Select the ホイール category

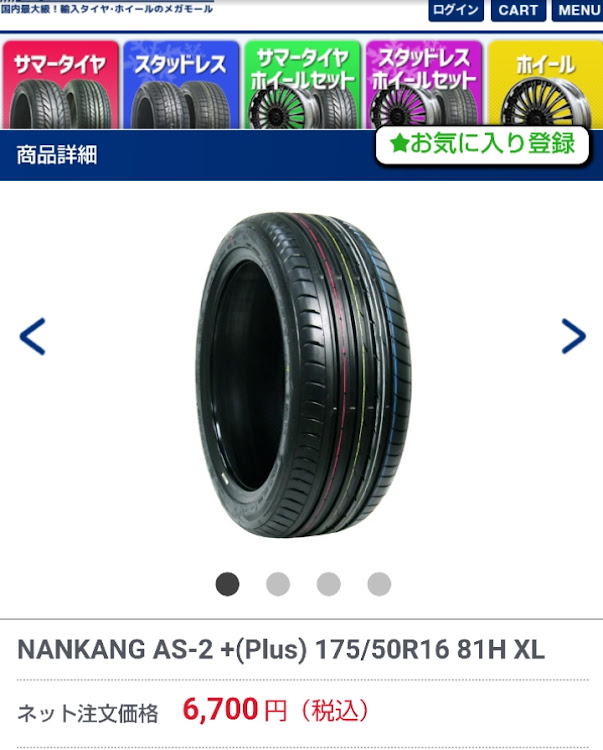point(545,85)
